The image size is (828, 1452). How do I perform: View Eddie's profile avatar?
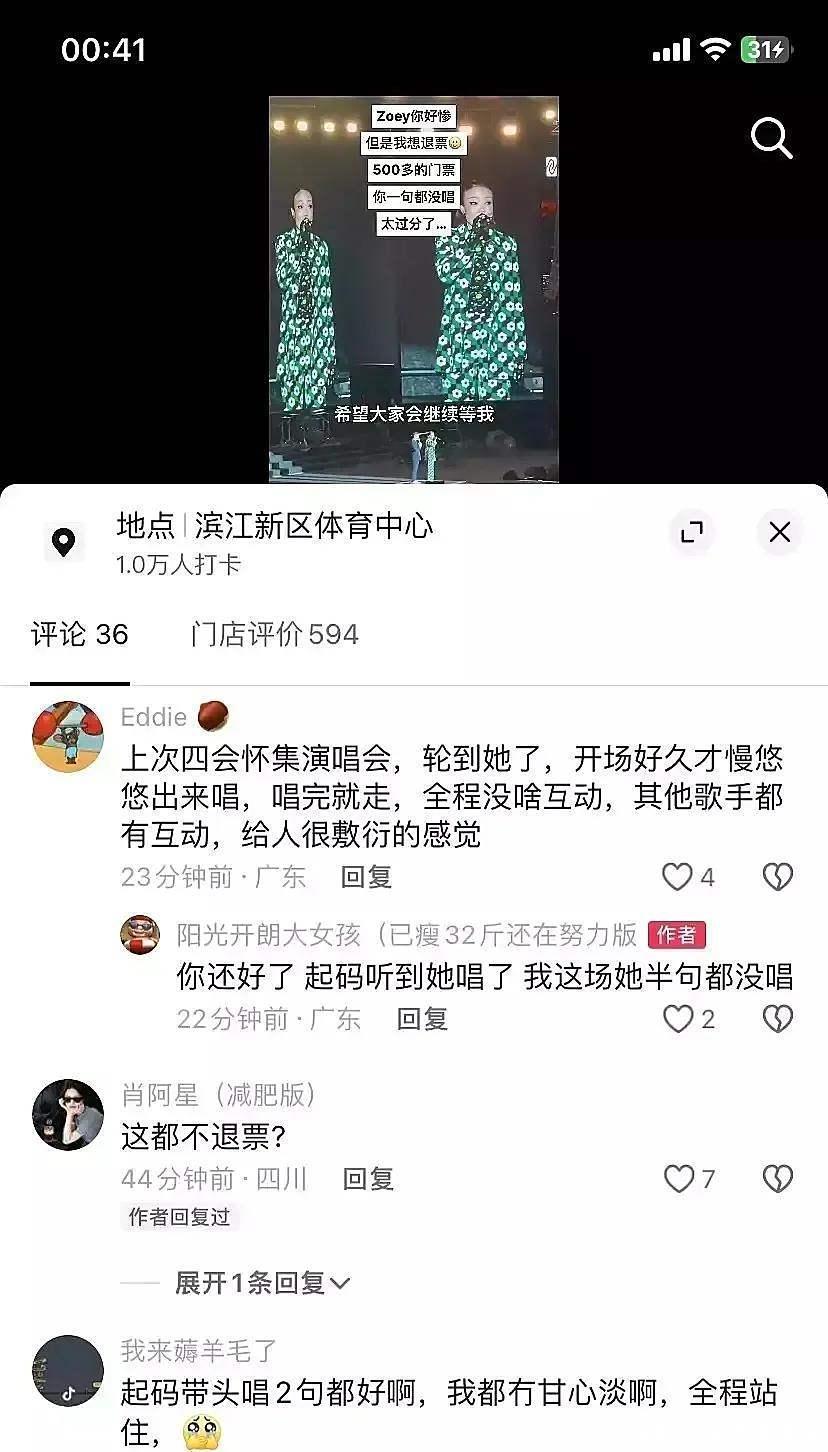coord(68,737)
